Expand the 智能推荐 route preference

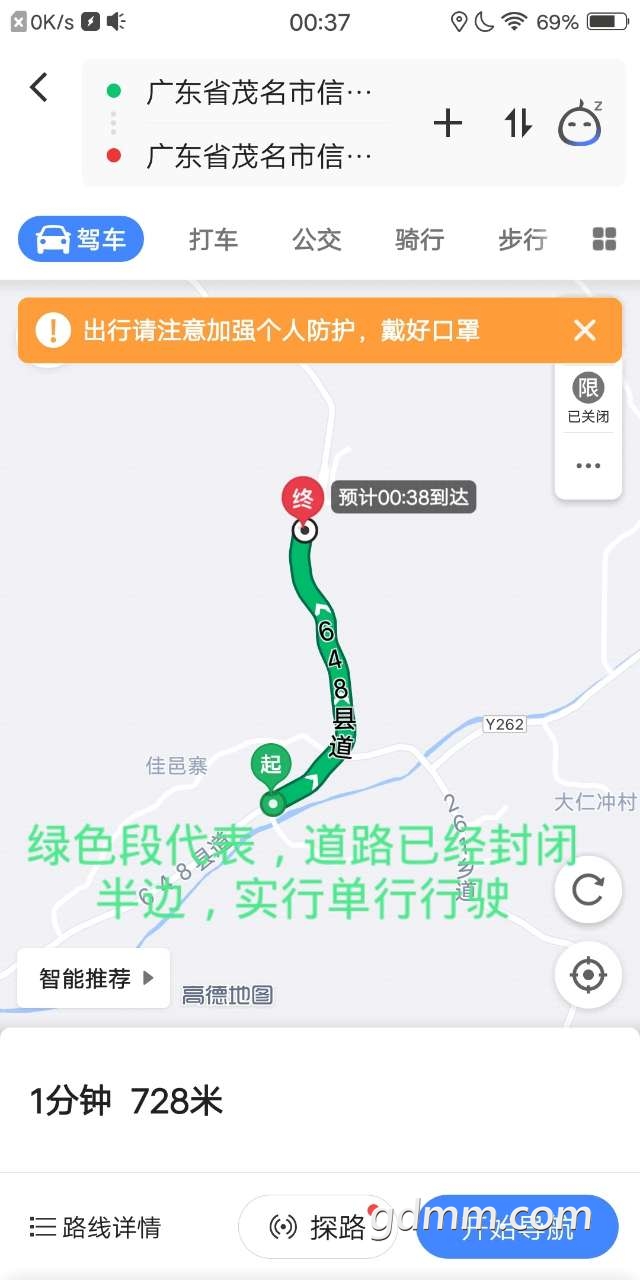[95, 978]
